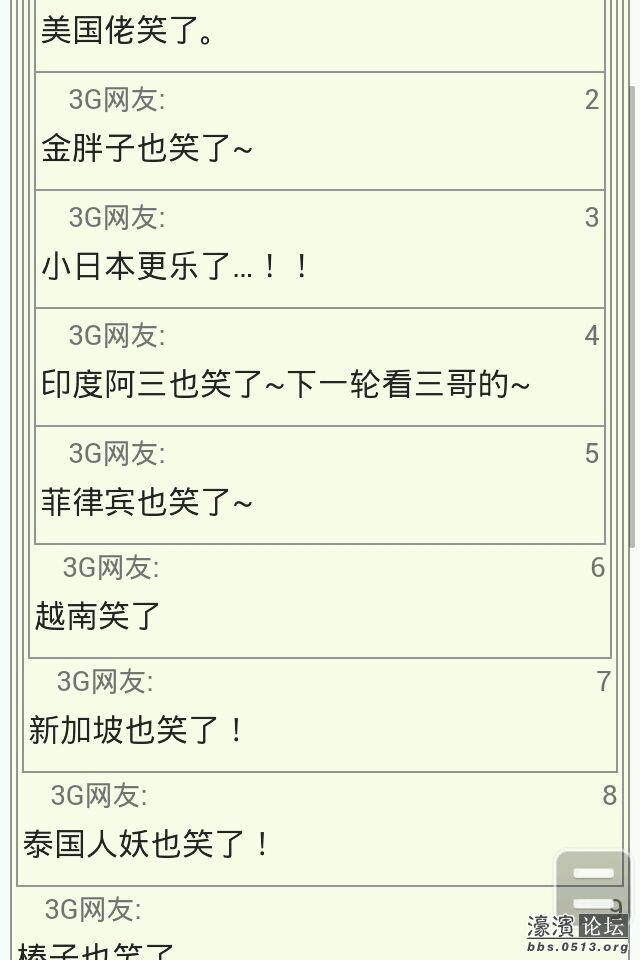
Task: Tap the comment '印度阿三也笑了'
Action: tap(285, 385)
